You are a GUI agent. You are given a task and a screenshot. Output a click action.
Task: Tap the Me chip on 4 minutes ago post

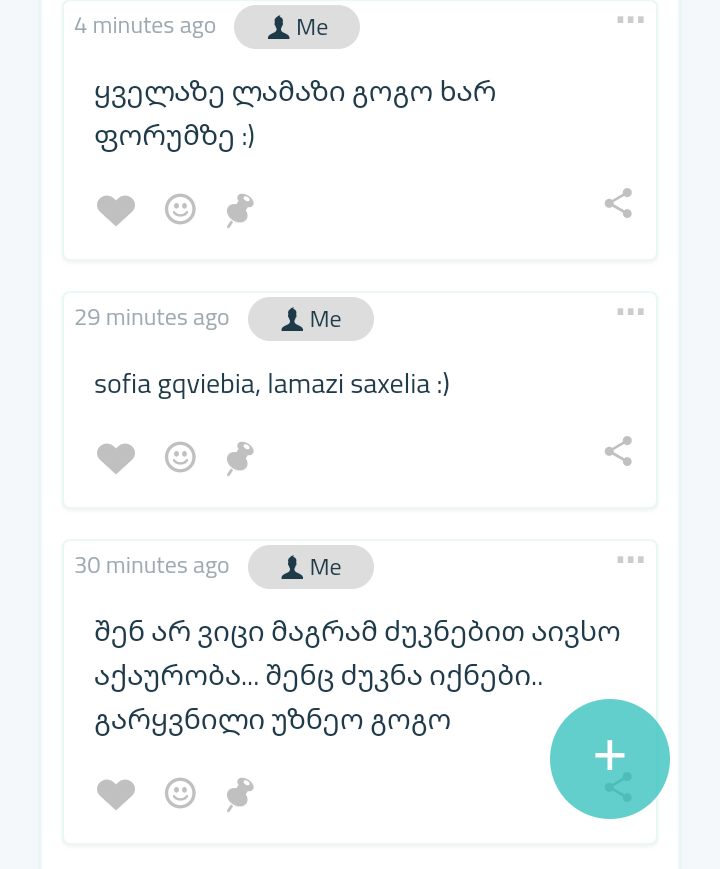point(297,27)
